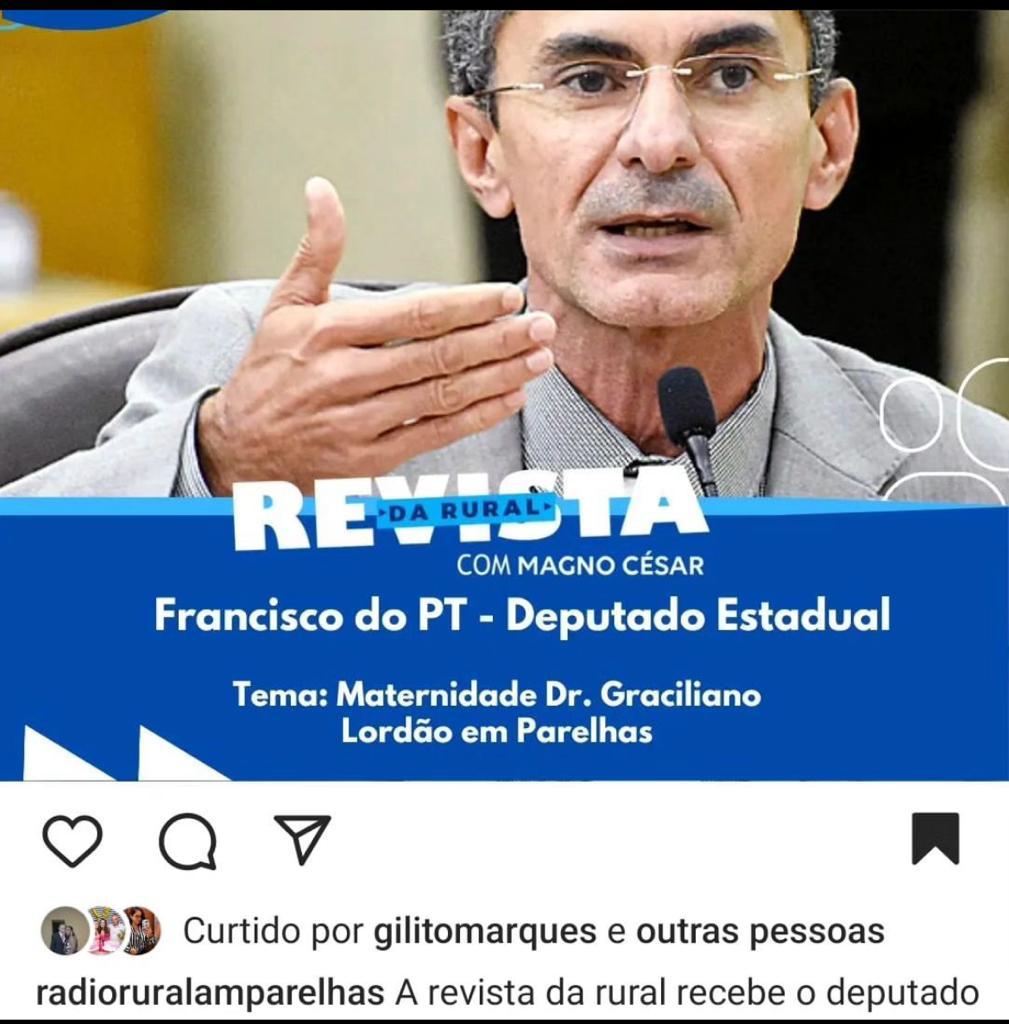The image size is (1009, 1024).
Task: Remove the bookmark from this post
Action: tap(935, 839)
